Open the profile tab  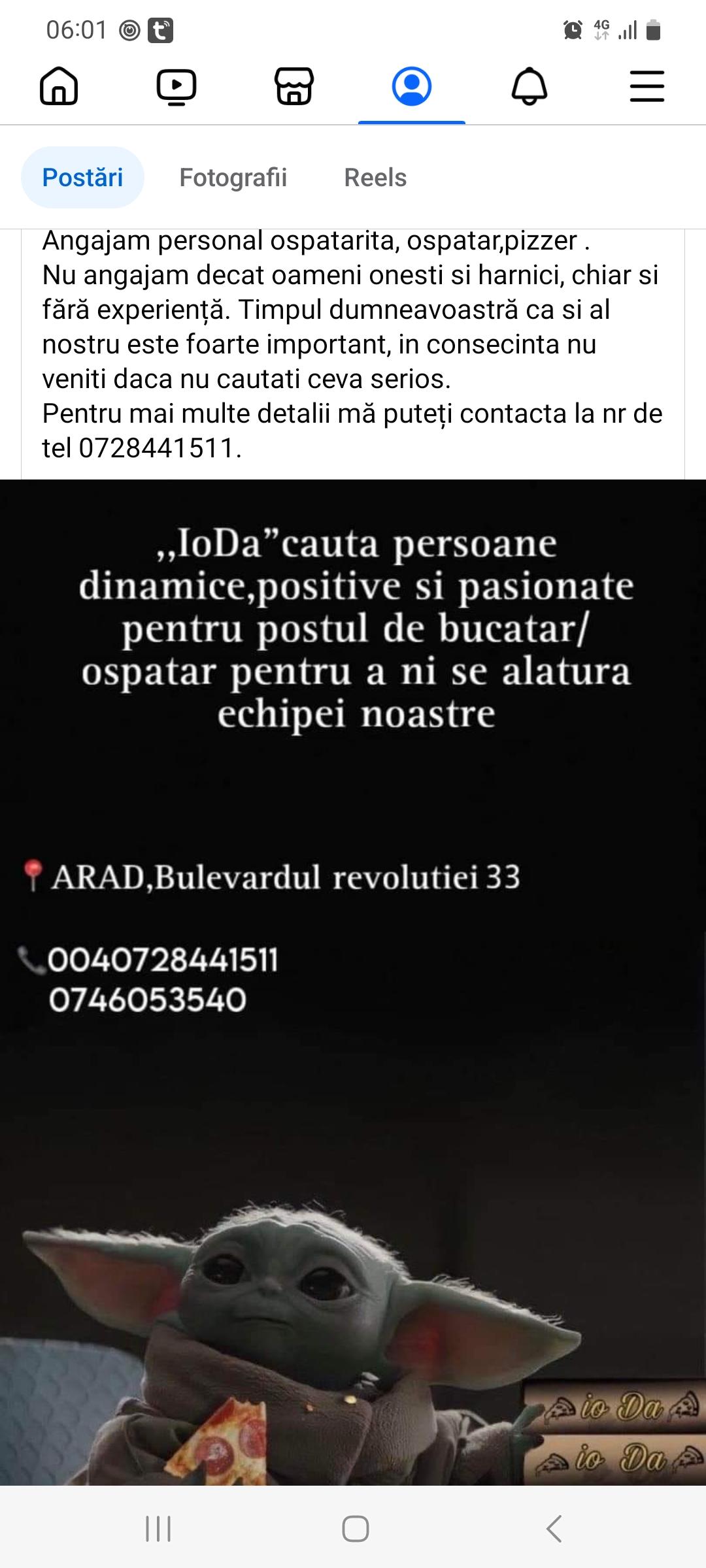coord(412,86)
